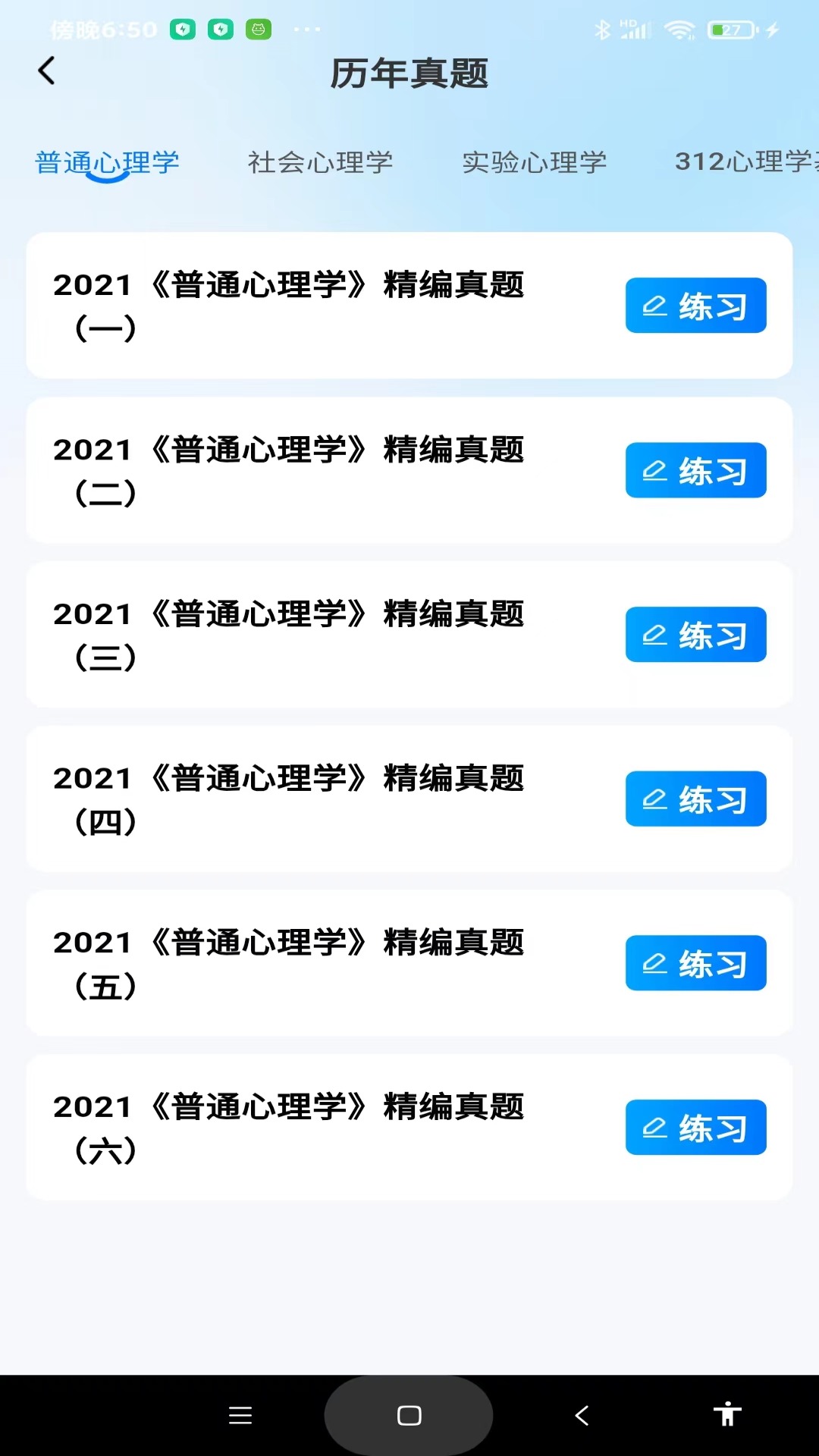Tap the ellipsis next to the status bar icons
Image resolution: width=819 pixels, height=1456 pixels.
pyautogui.click(x=306, y=31)
